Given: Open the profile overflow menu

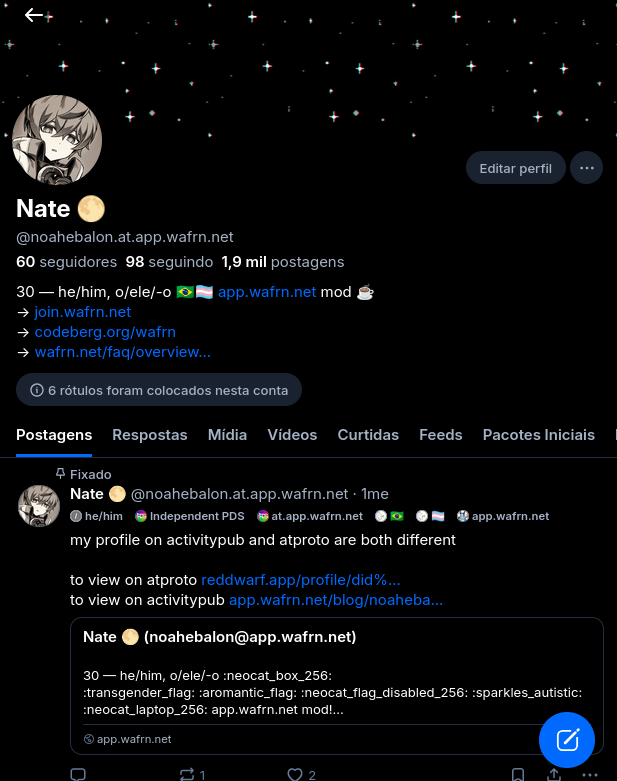Looking at the screenshot, I should pyautogui.click(x=587, y=168).
